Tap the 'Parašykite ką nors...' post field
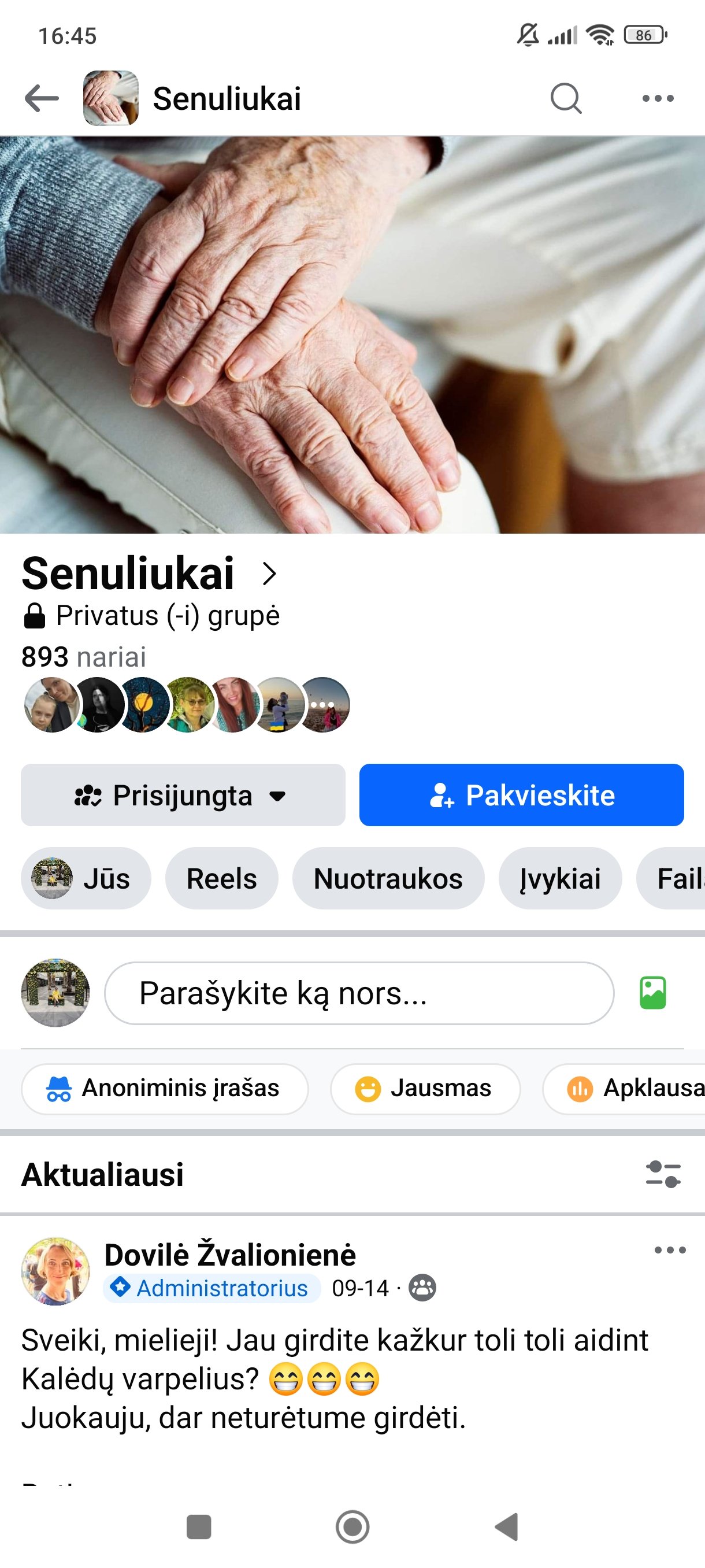 click(359, 993)
